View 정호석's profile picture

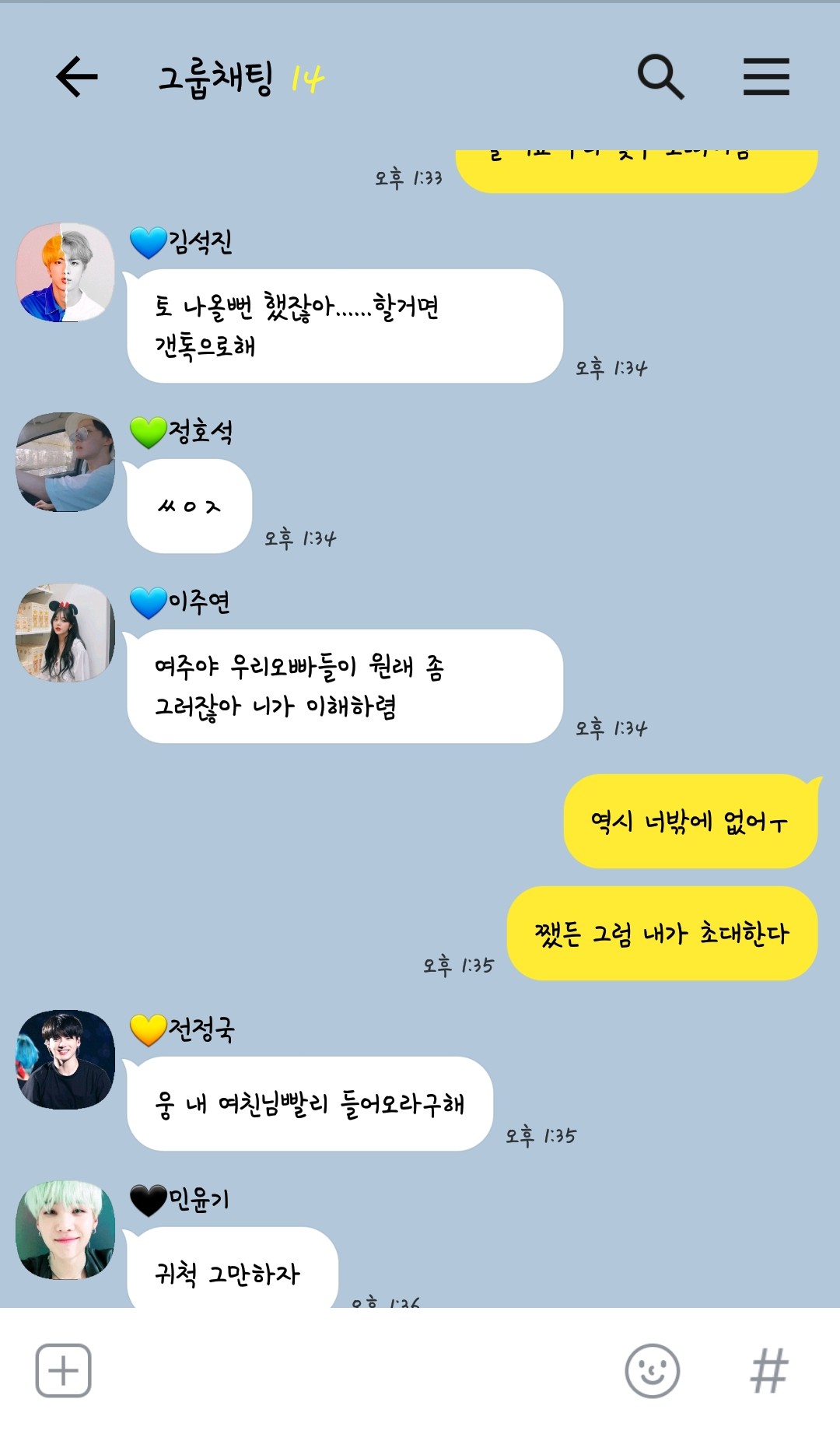point(65,462)
